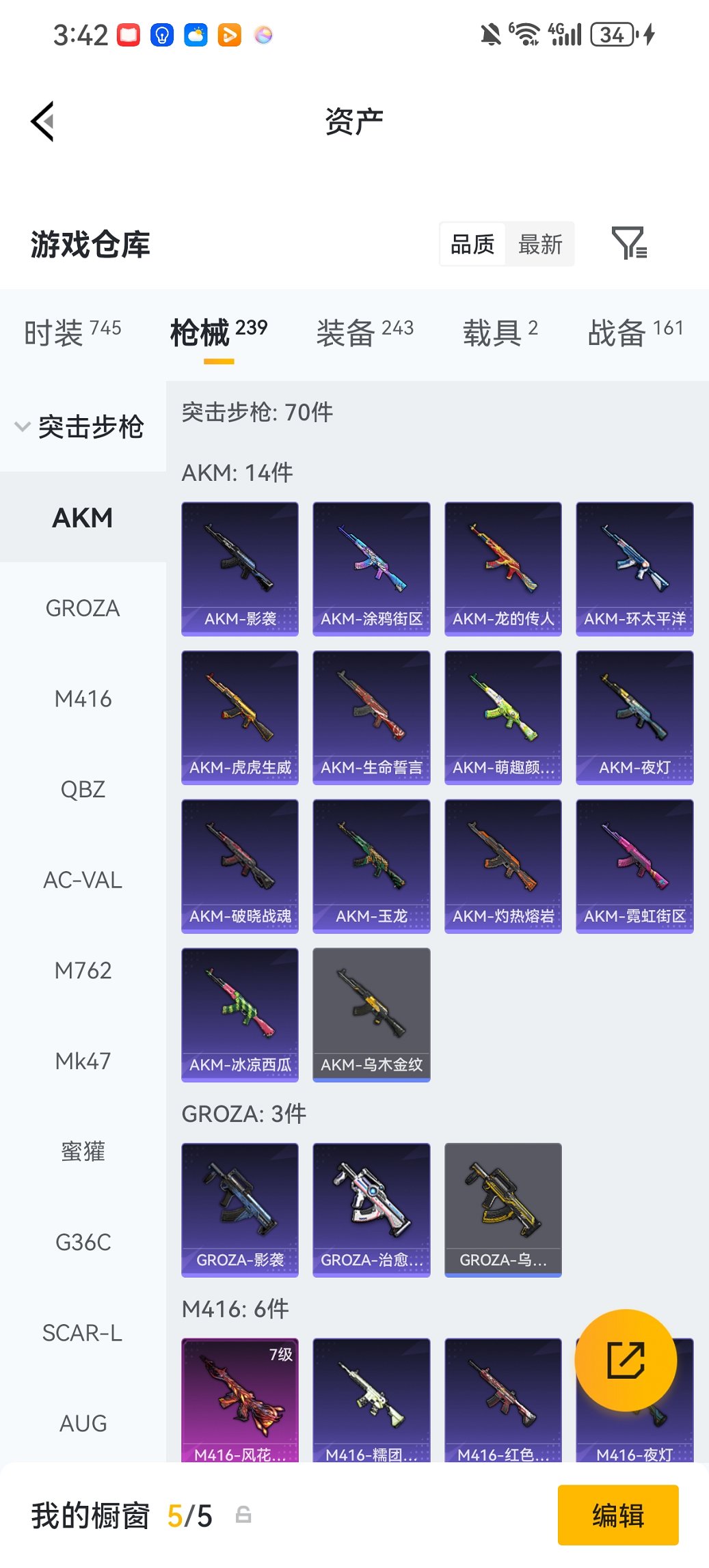Screen dimensions: 709x1568
Task: Tap the orange share floating button
Action: (x=626, y=1360)
